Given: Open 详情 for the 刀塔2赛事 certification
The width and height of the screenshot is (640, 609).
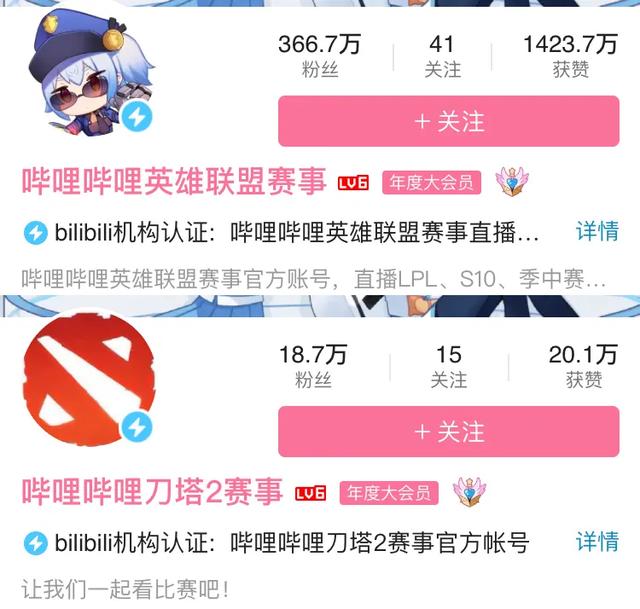Looking at the screenshot, I should click(x=597, y=542).
